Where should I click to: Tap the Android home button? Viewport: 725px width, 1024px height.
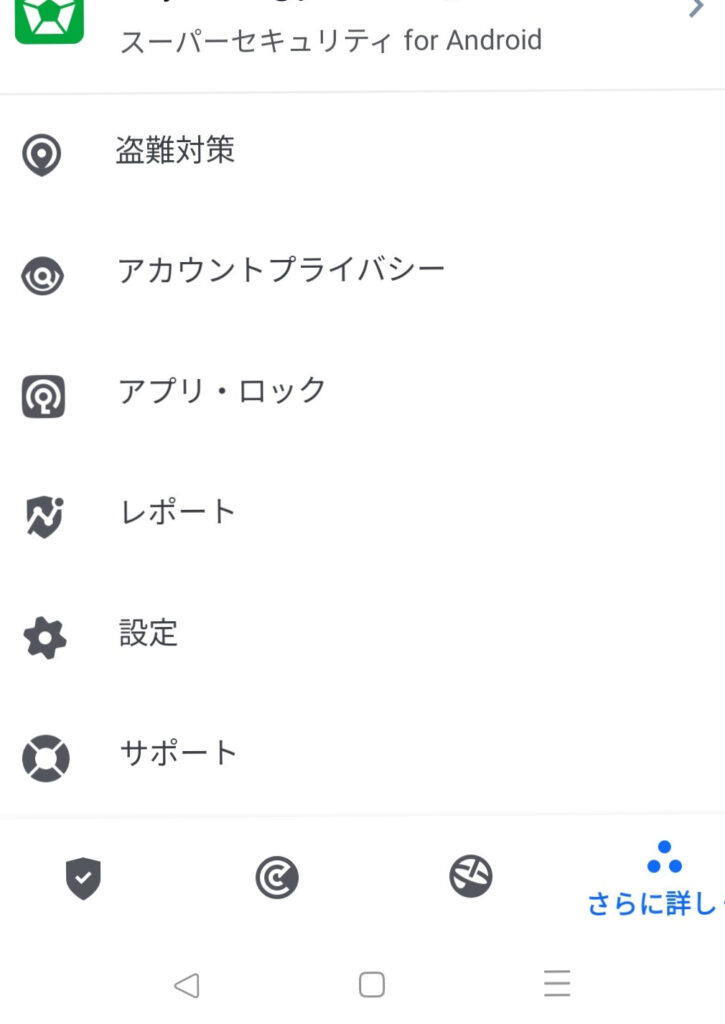(371, 984)
